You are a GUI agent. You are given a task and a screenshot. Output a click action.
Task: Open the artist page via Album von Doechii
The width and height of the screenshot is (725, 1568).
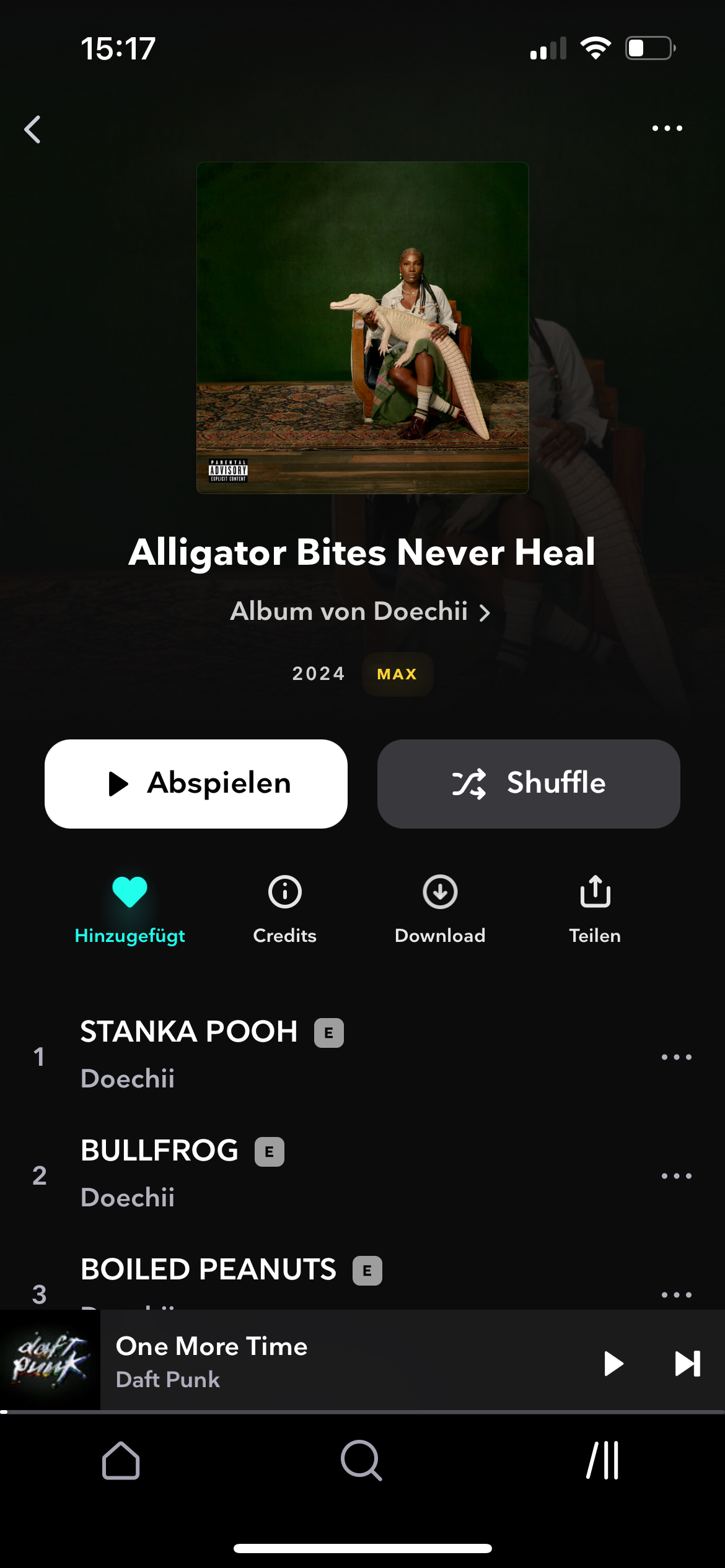click(x=361, y=611)
